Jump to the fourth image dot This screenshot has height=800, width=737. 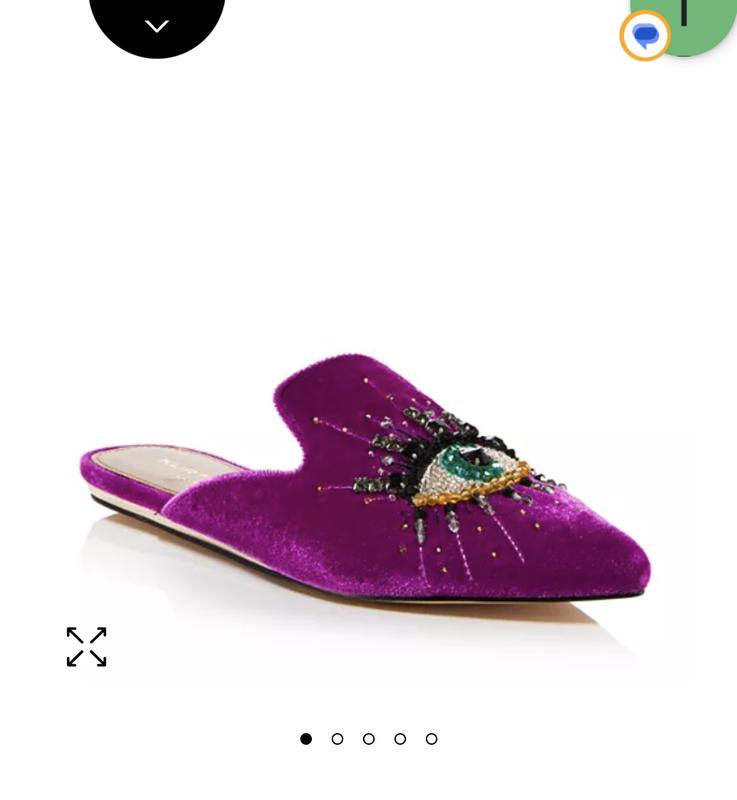point(400,739)
